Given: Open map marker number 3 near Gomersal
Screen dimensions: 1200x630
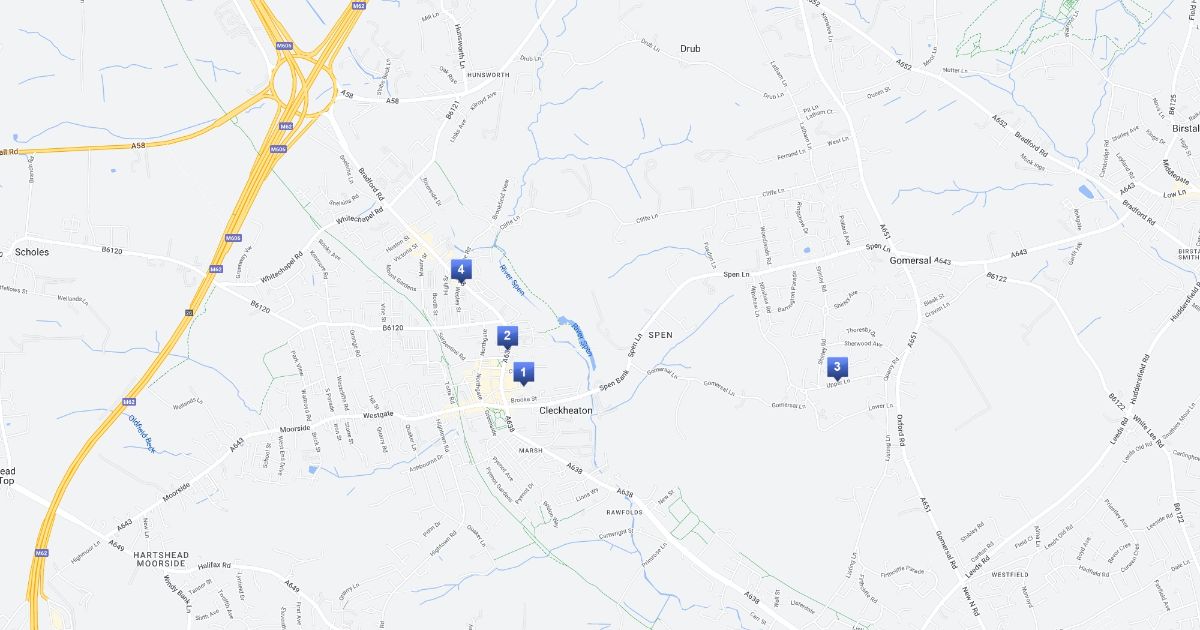Looking at the screenshot, I should point(837,368).
